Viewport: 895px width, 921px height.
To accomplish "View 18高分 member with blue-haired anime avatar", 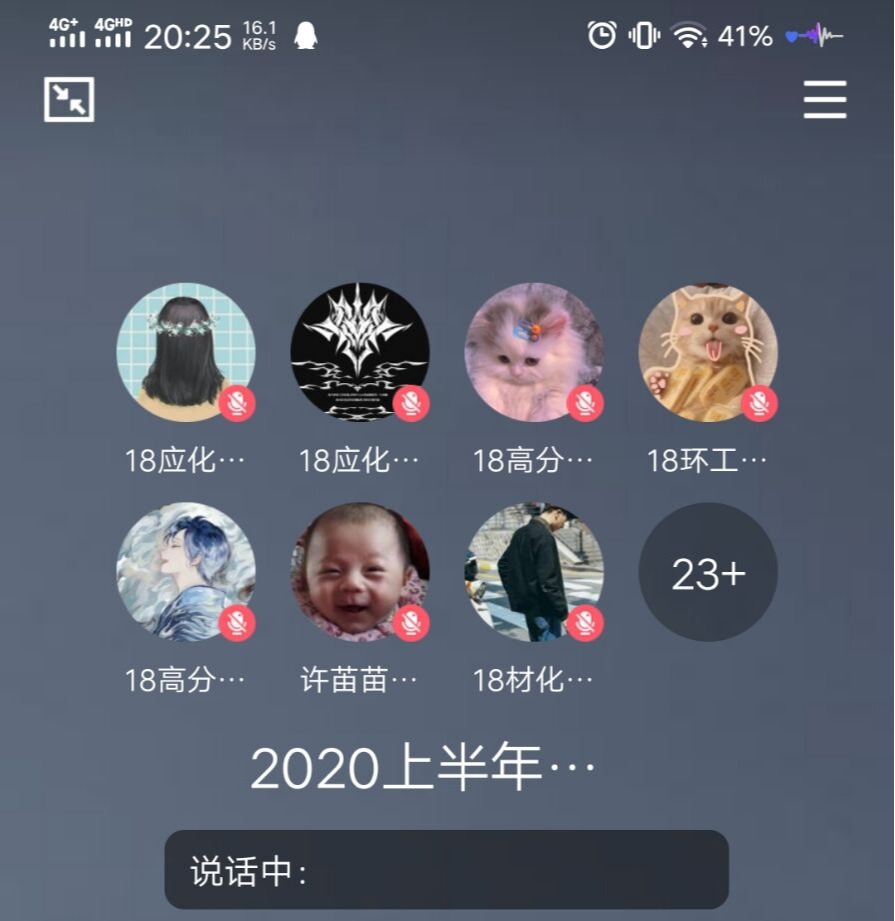I will [x=186, y=572].
